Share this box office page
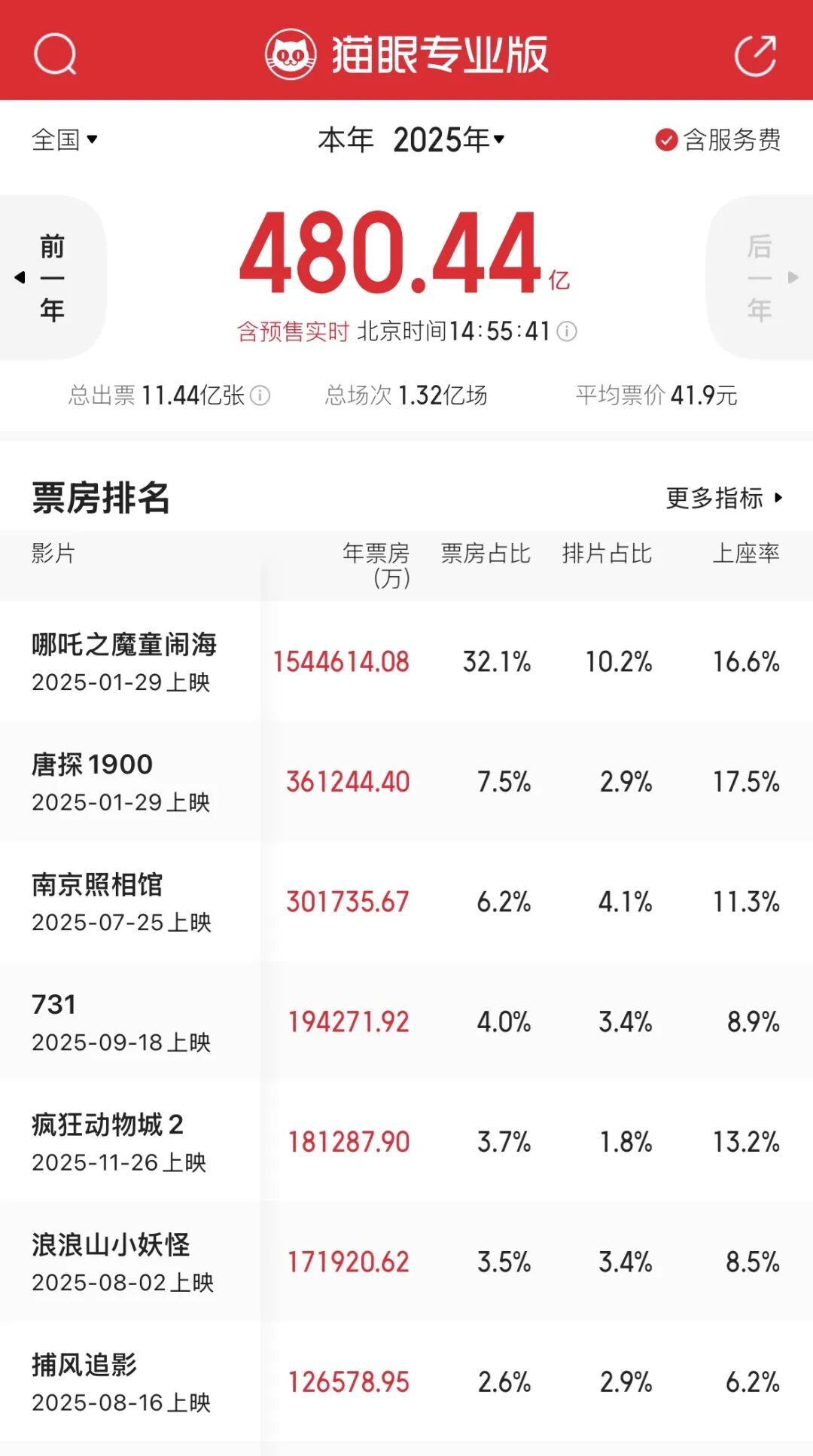Image resolution: width=813 pixels, height=1456 pixels. [x=755, y=55]
